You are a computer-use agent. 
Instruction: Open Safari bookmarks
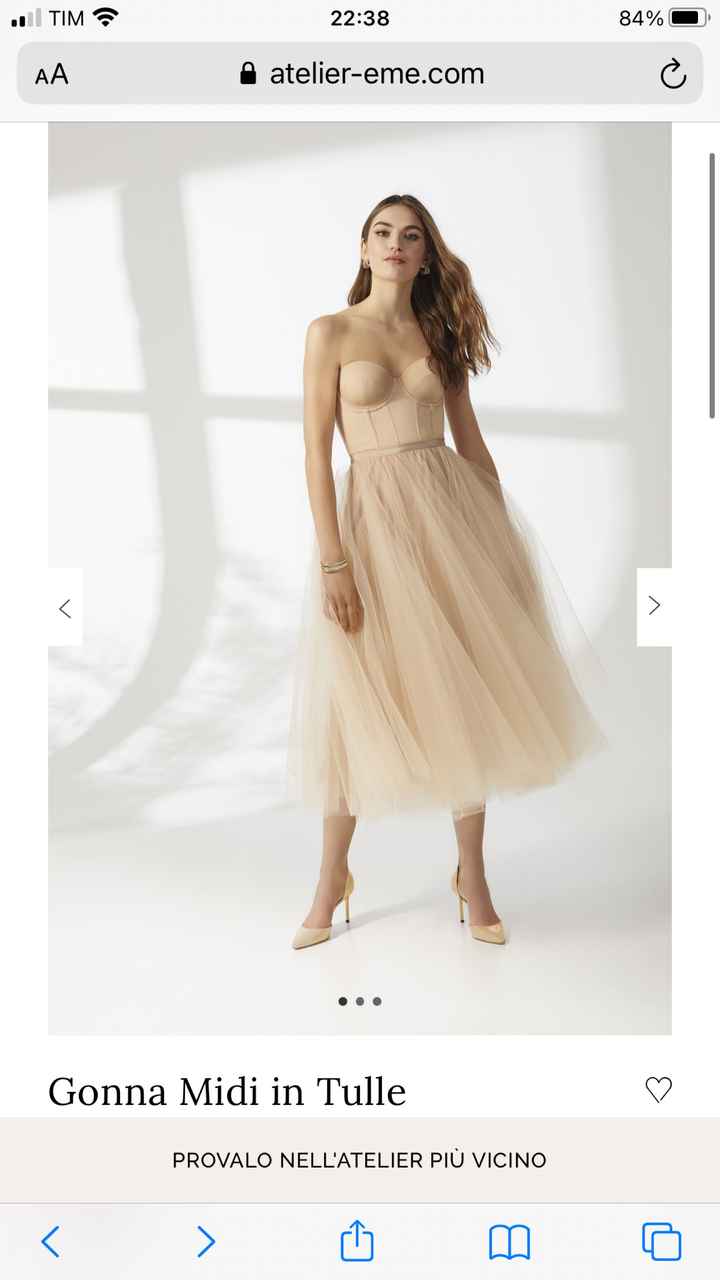click(x=509, y=1242)
